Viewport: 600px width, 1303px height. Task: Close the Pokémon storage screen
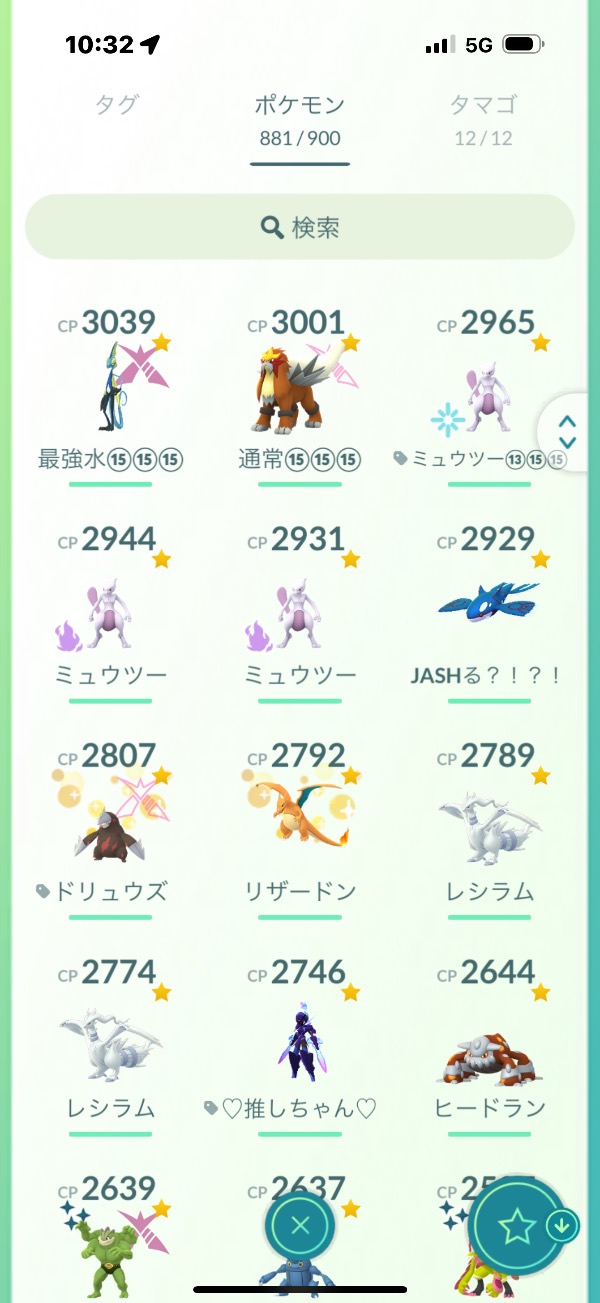coord(300,1226)
